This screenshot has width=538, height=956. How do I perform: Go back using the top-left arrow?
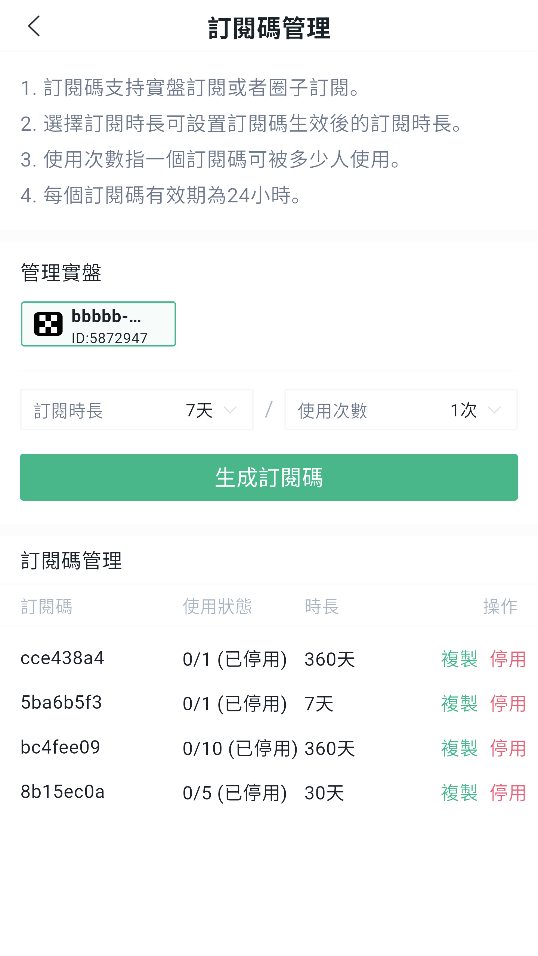[34, 26]
